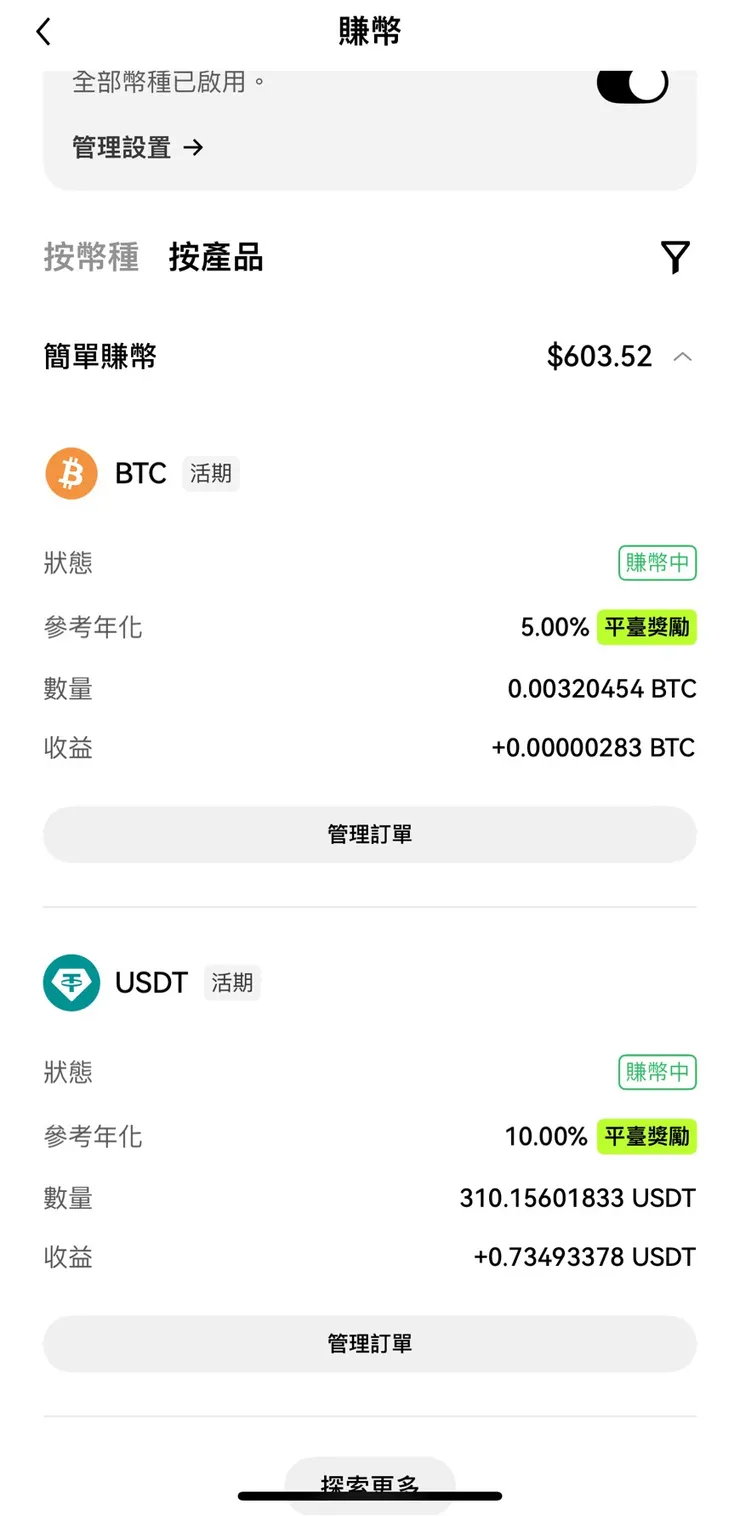Switch to the 按幣種 tab
The height and width of the screenshot is (1516, 740).
(x=91, y=257)
